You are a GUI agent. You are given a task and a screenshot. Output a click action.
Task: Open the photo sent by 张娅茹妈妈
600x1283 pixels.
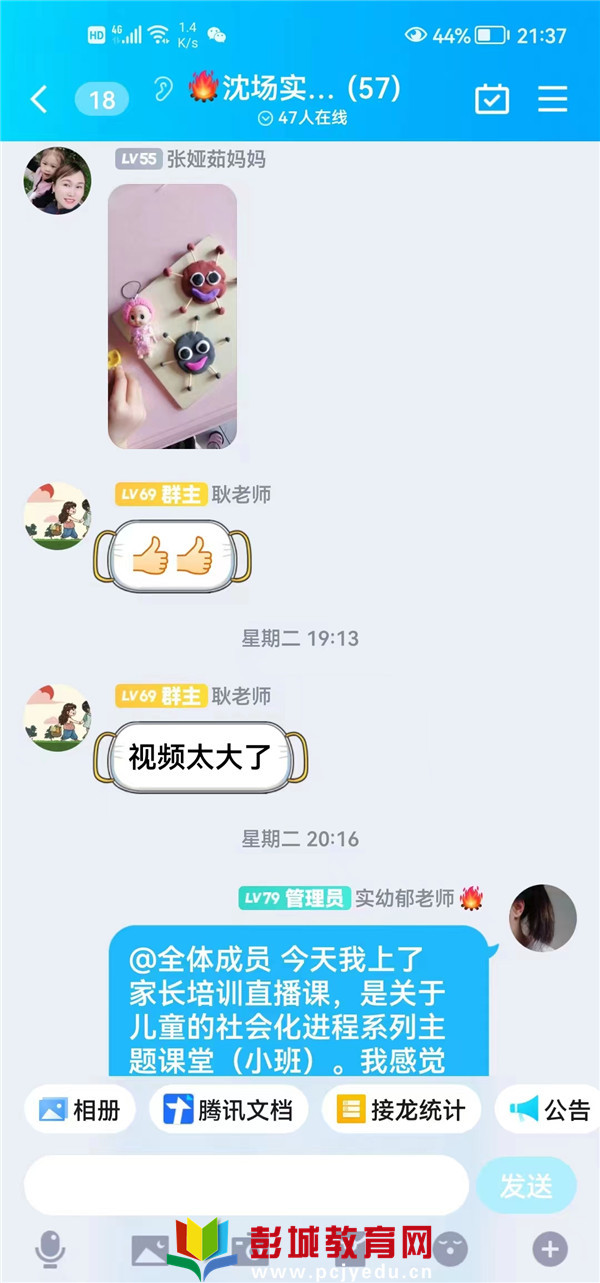[x=172, y=316]
